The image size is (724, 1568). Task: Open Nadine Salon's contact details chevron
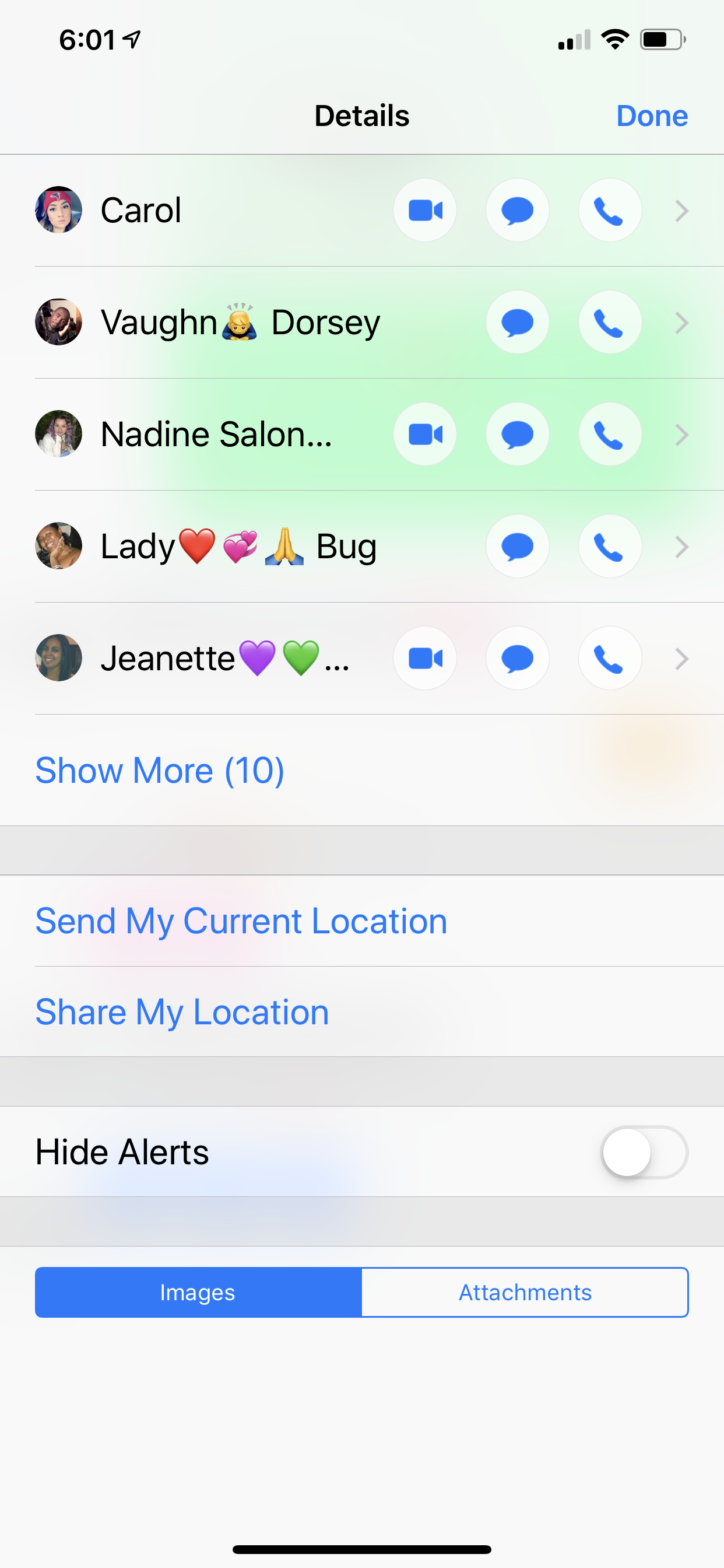pyautogui.click(x=681, y=435)
